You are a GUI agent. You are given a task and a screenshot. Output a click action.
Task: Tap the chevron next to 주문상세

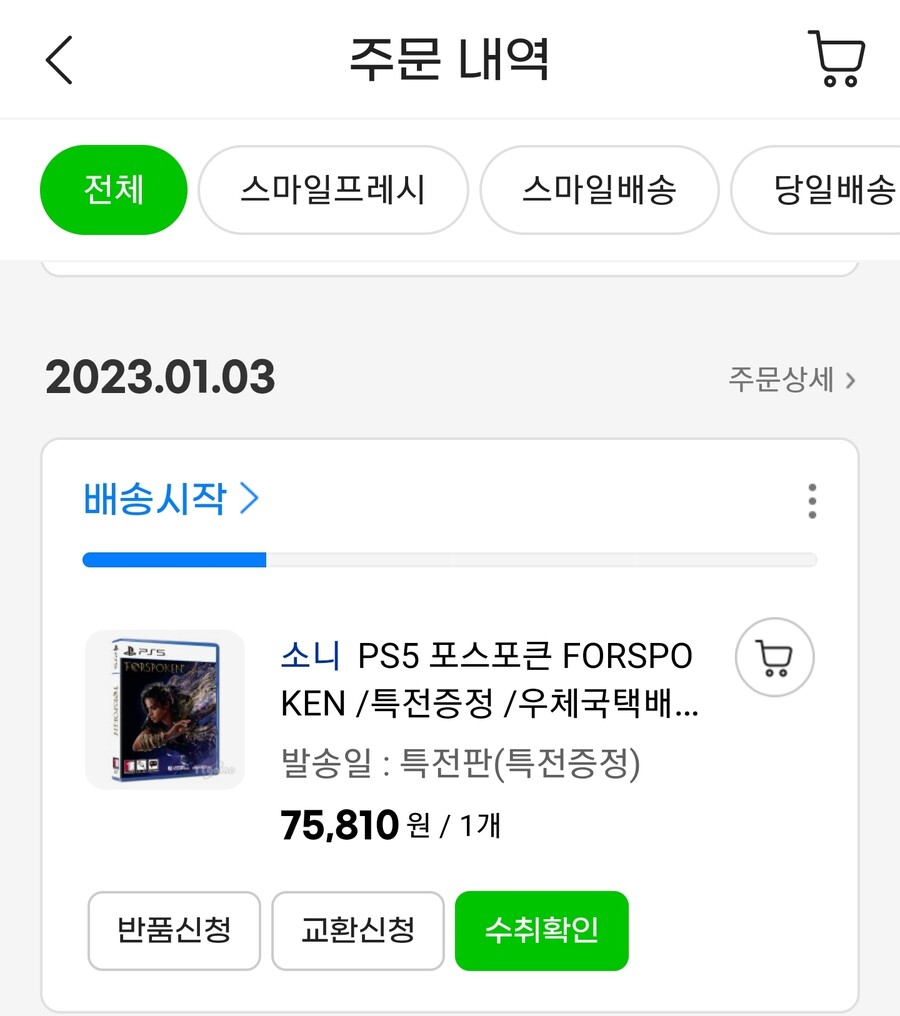[849, 380]
